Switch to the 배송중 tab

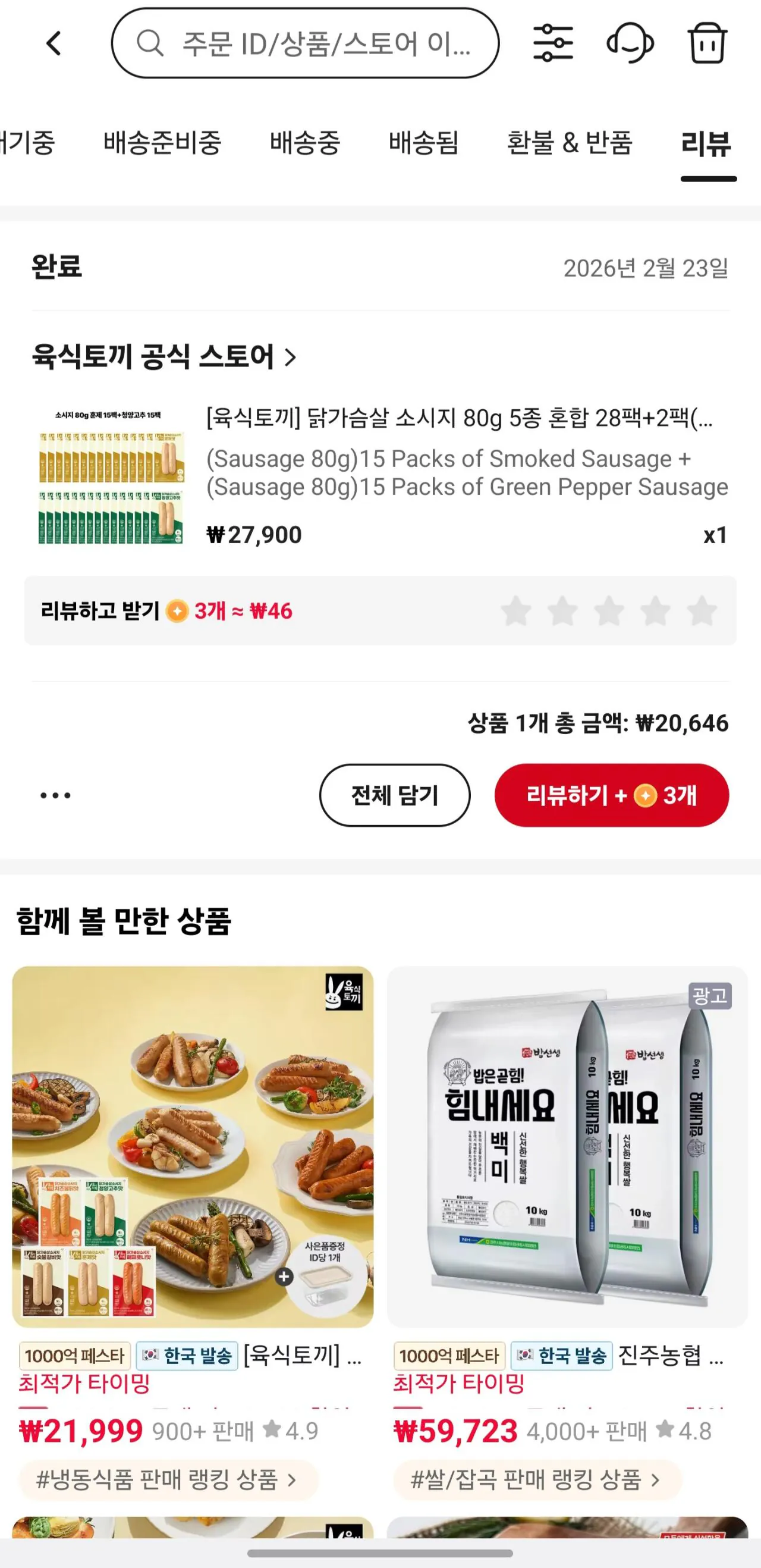click(305, 143)
